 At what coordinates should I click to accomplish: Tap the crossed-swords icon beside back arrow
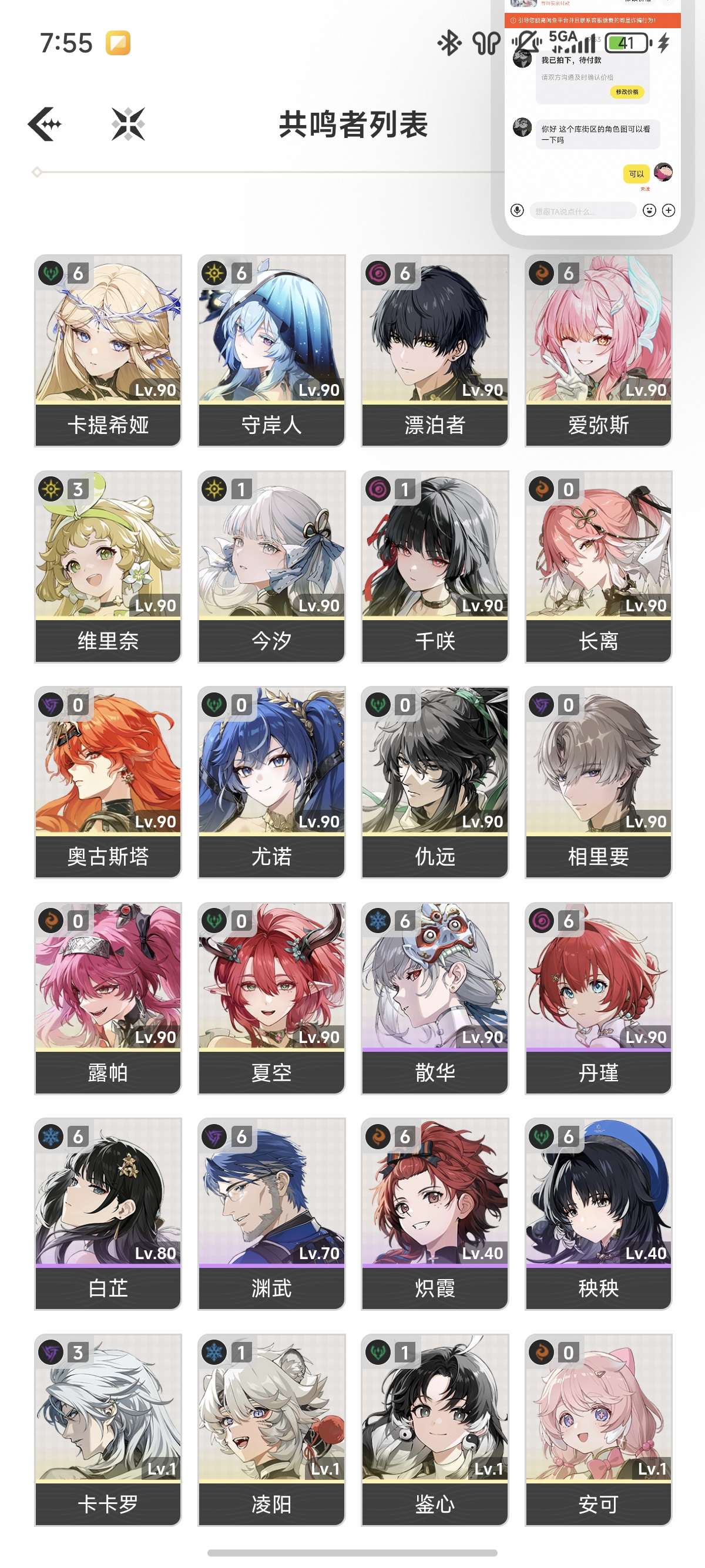tap(129, 124)
